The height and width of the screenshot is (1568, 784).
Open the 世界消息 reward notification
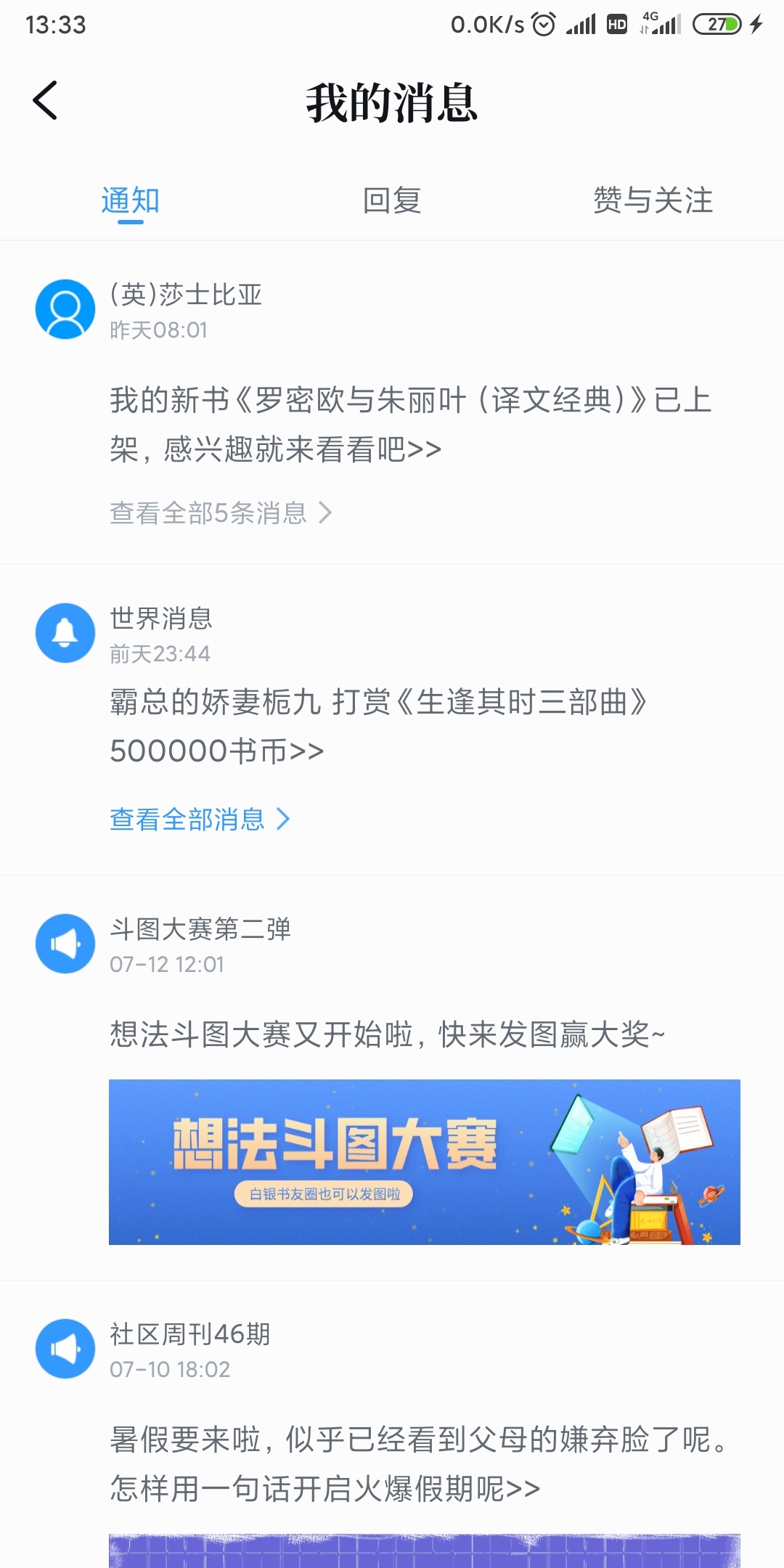377,726
